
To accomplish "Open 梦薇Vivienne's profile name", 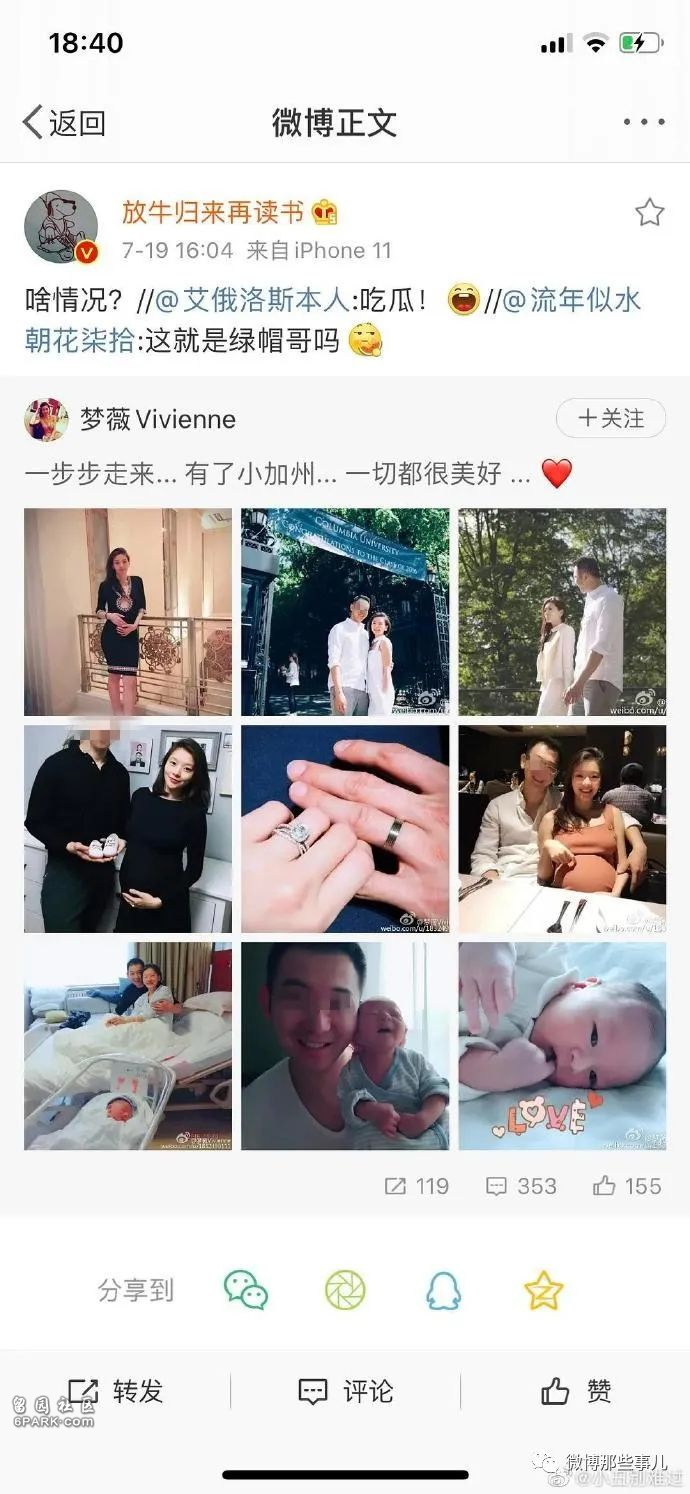I will pyautogui.click(x=158, y=419).
